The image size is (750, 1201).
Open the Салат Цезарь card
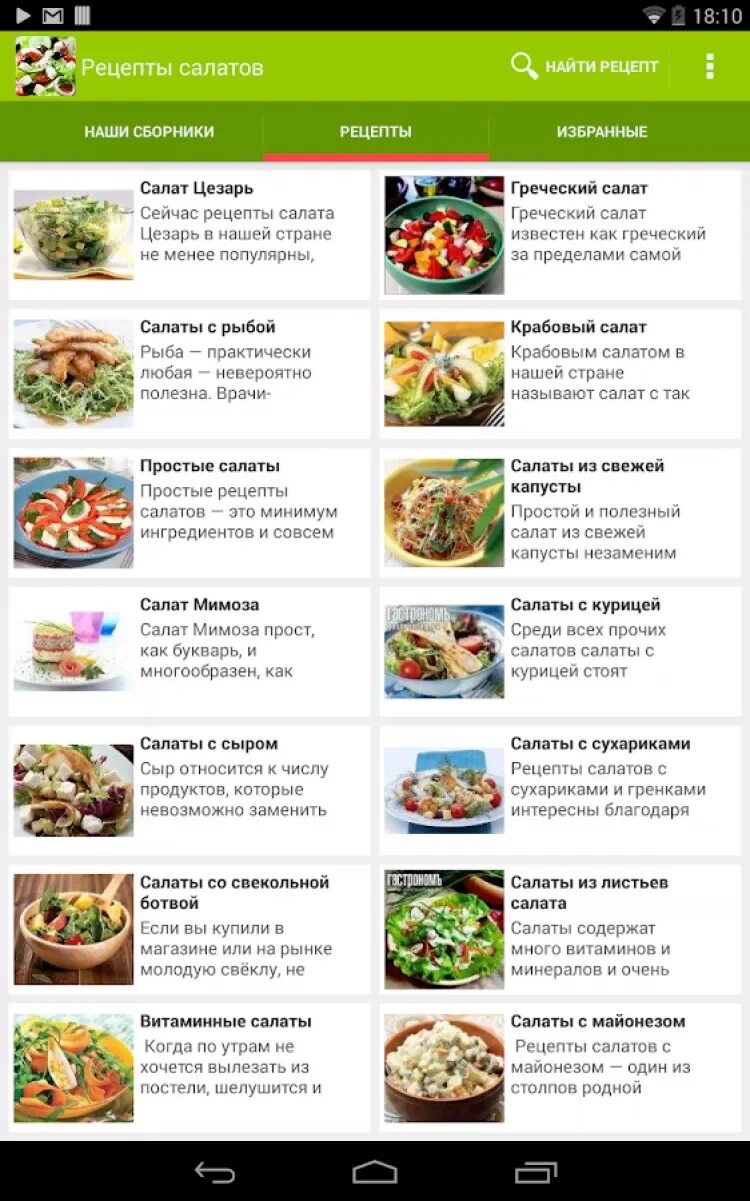point(190,235)
